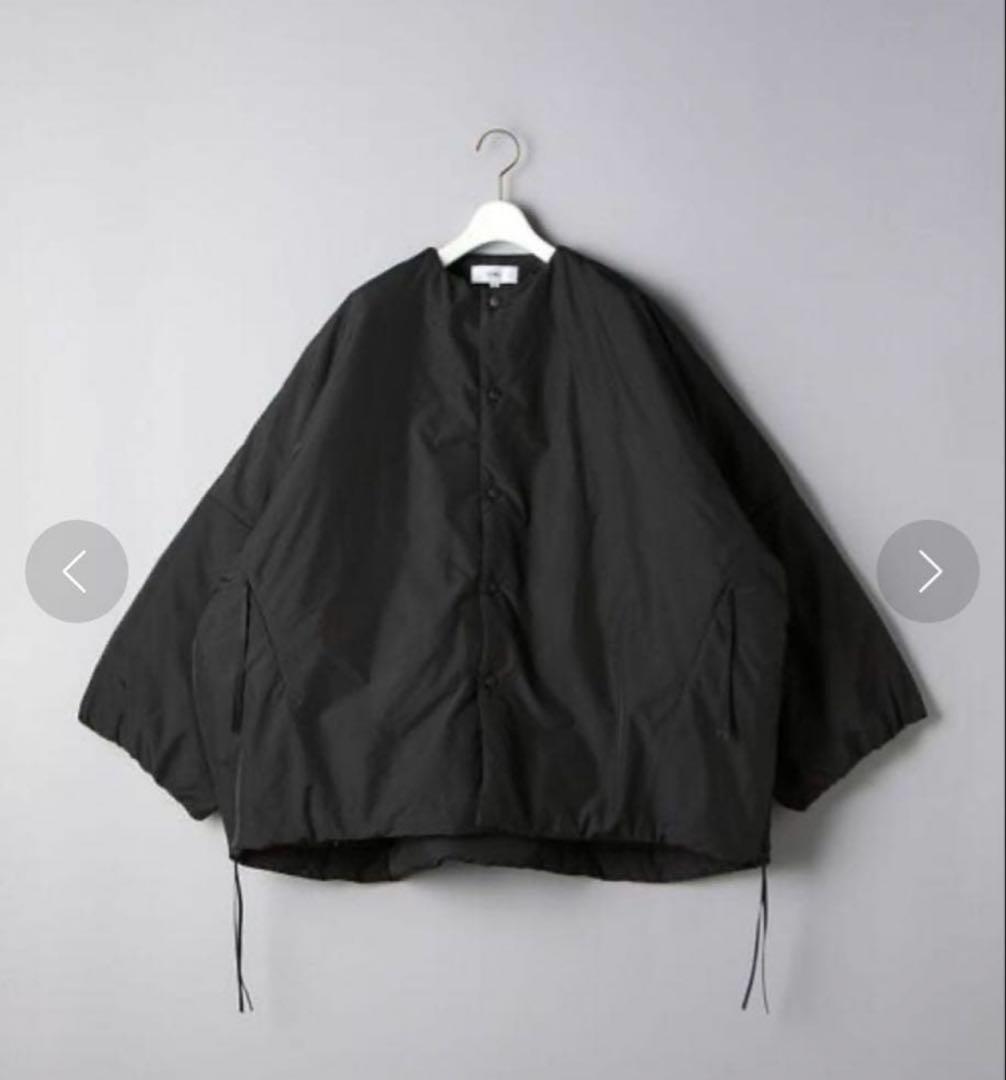Click the forward navigation circle button
The width and height of the screenshot is (1006, 1080).
tap(930, 571)
